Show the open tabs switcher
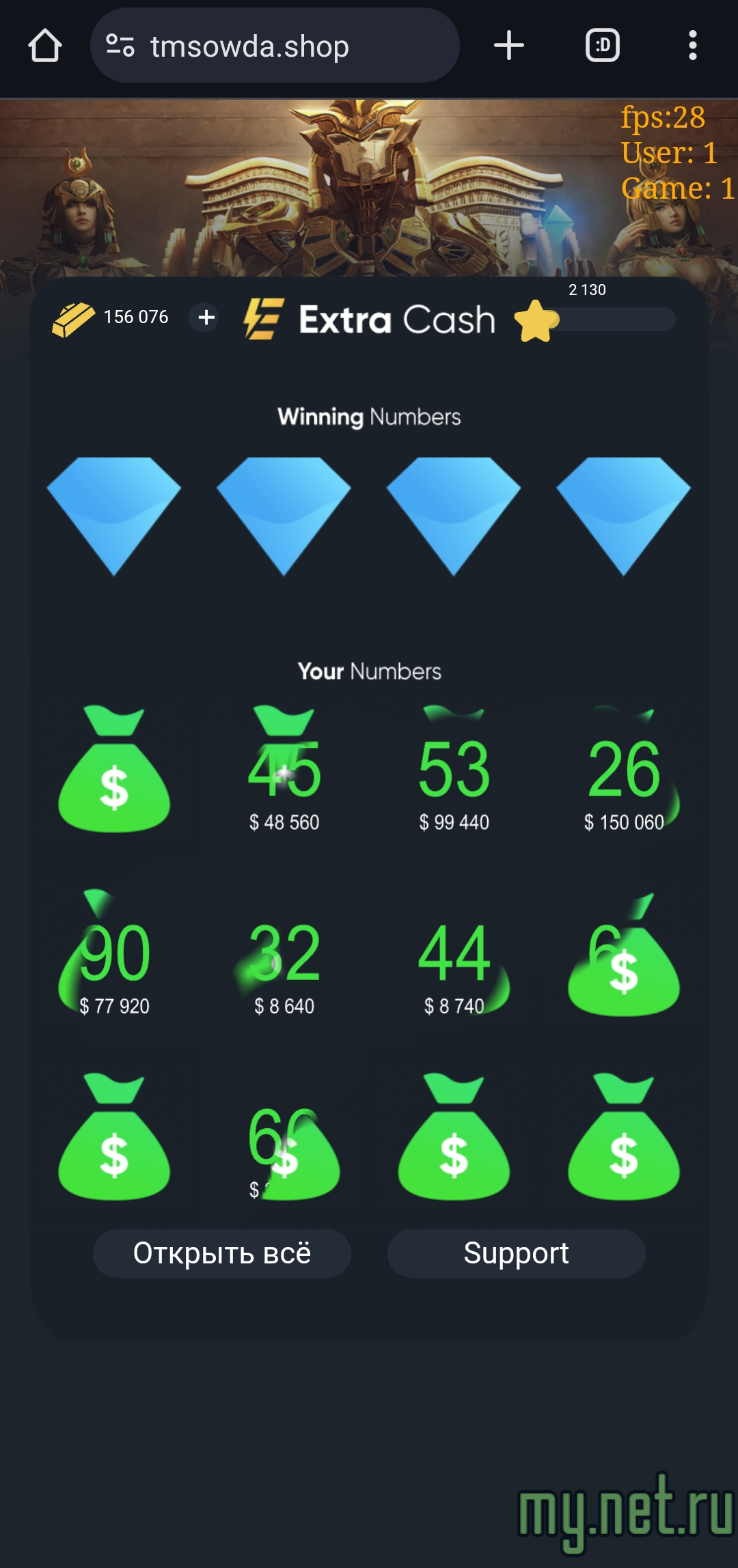The width and height of the screenshot is (738, 1568). (x=603, y=46)
